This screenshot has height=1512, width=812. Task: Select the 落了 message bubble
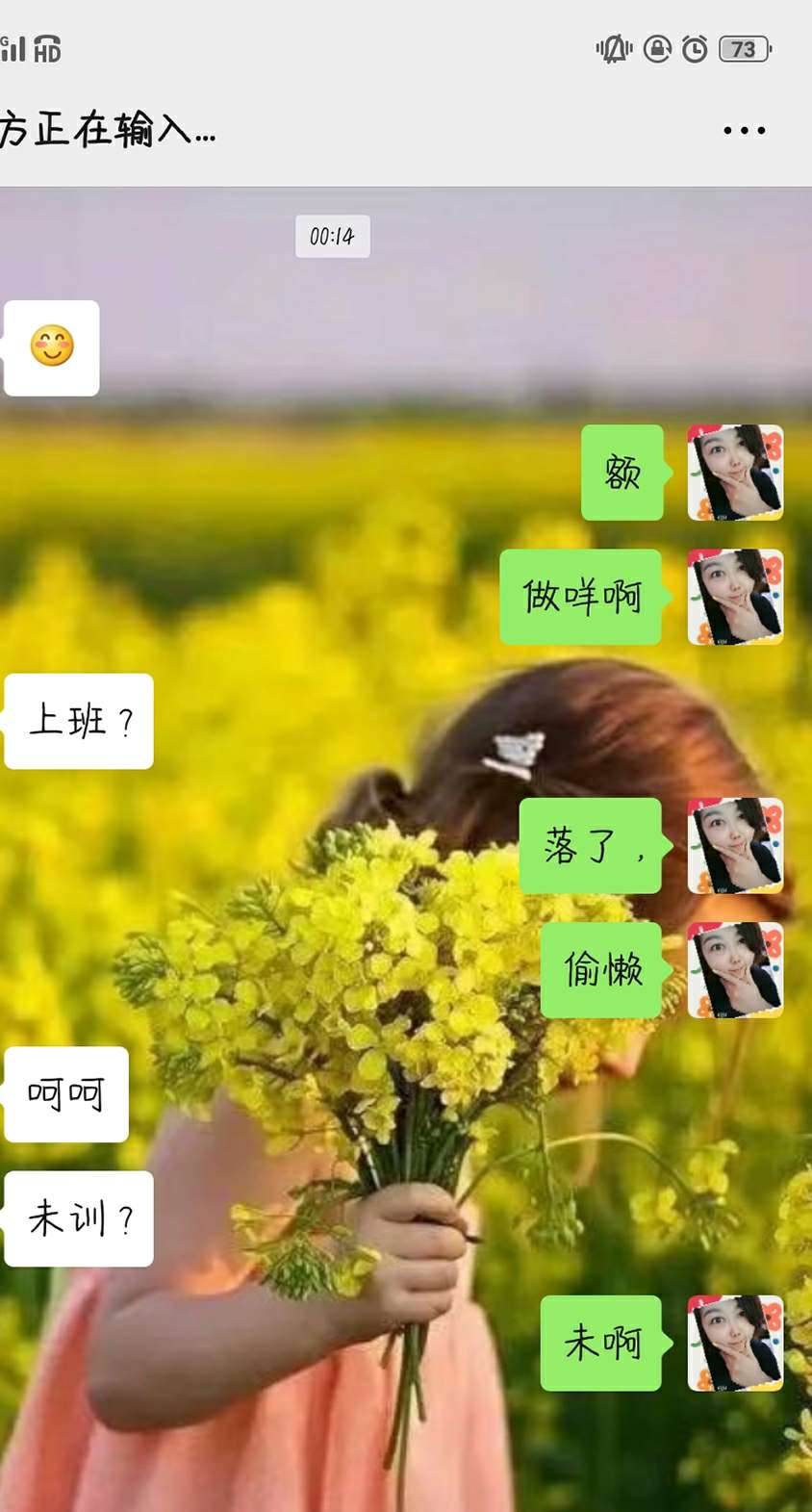click(x=590, y=847)
